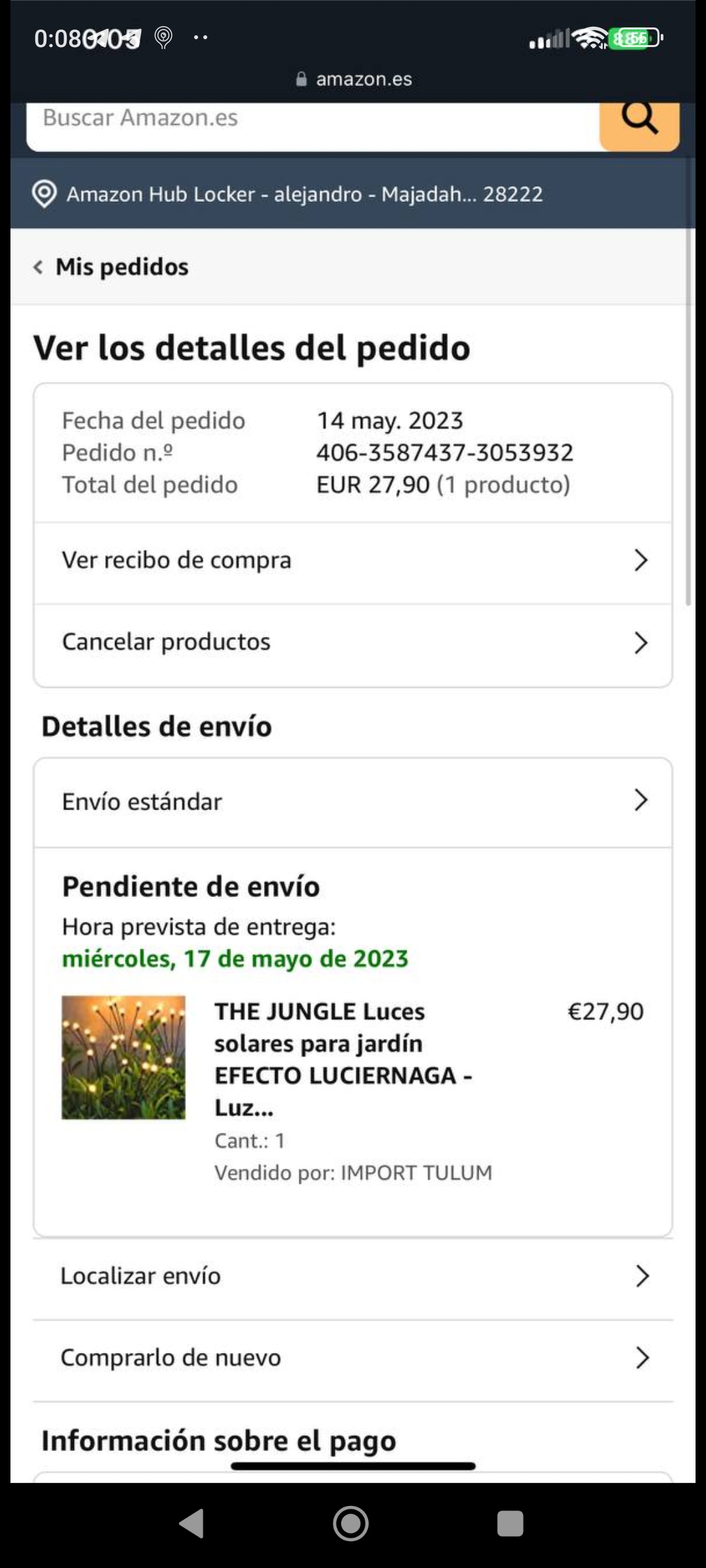Select Cancelar productos
The width and height of the screenshot is (706, 1568).
[353, 642]
